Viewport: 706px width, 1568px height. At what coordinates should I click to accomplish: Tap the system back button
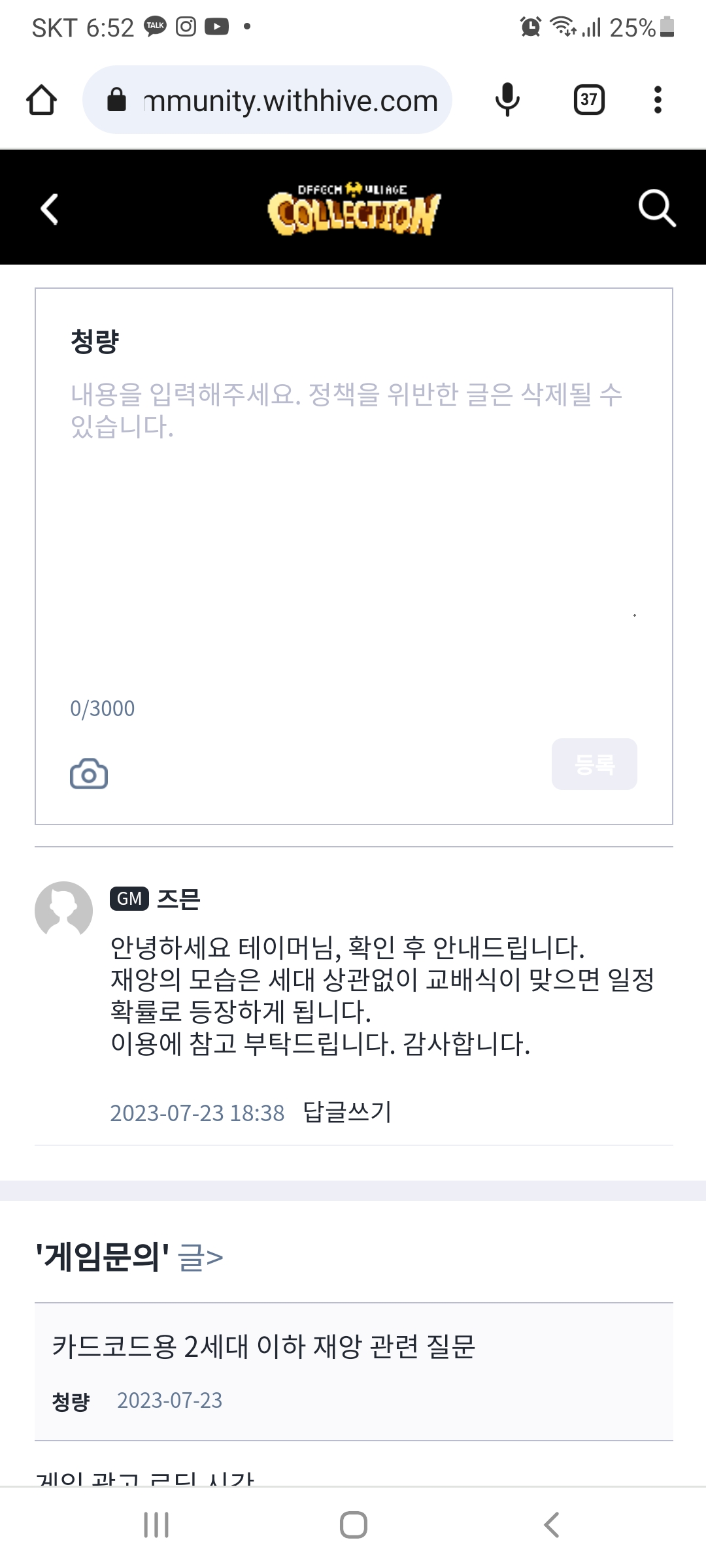click(x=551, y=1525)
